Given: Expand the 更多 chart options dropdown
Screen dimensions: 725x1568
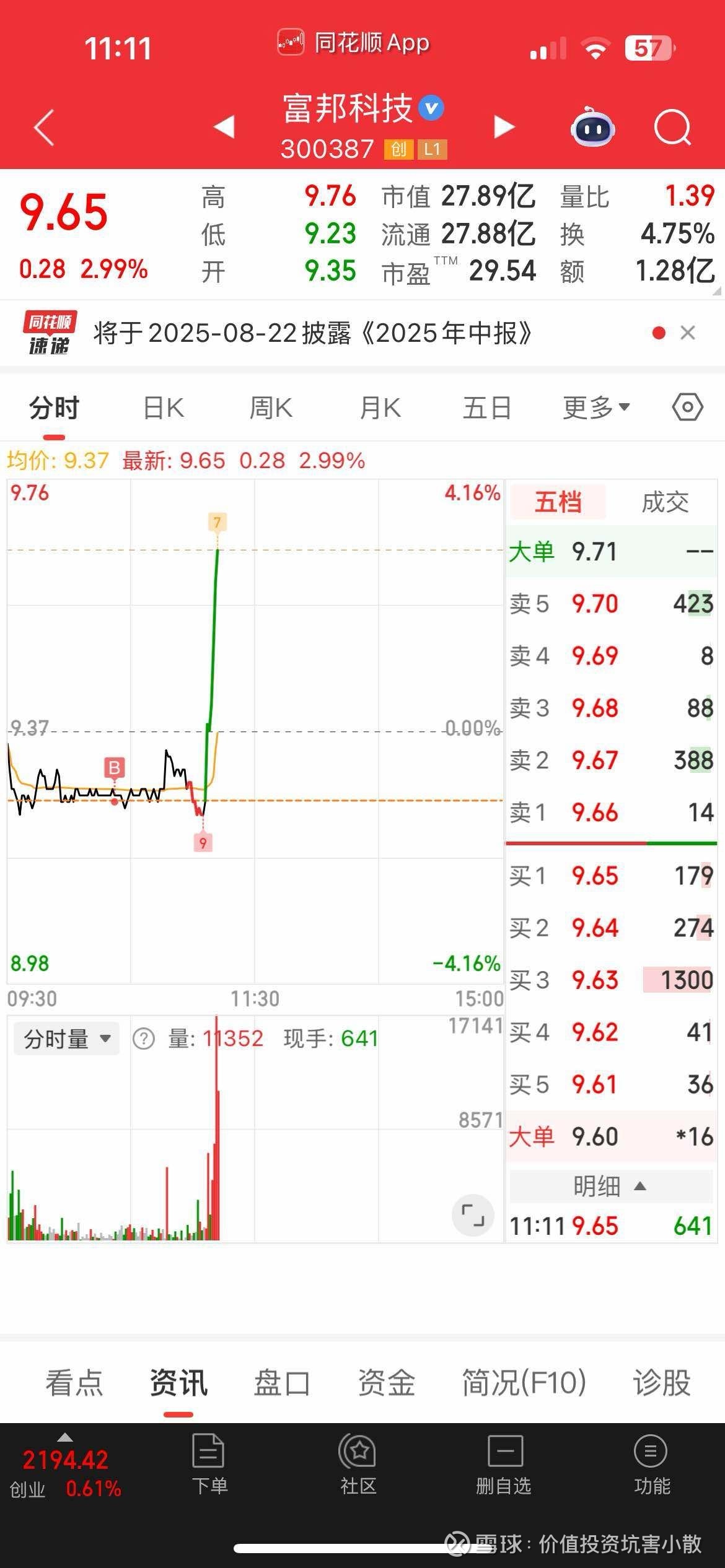Looking at the screenshot, I should tap(596, 407).
